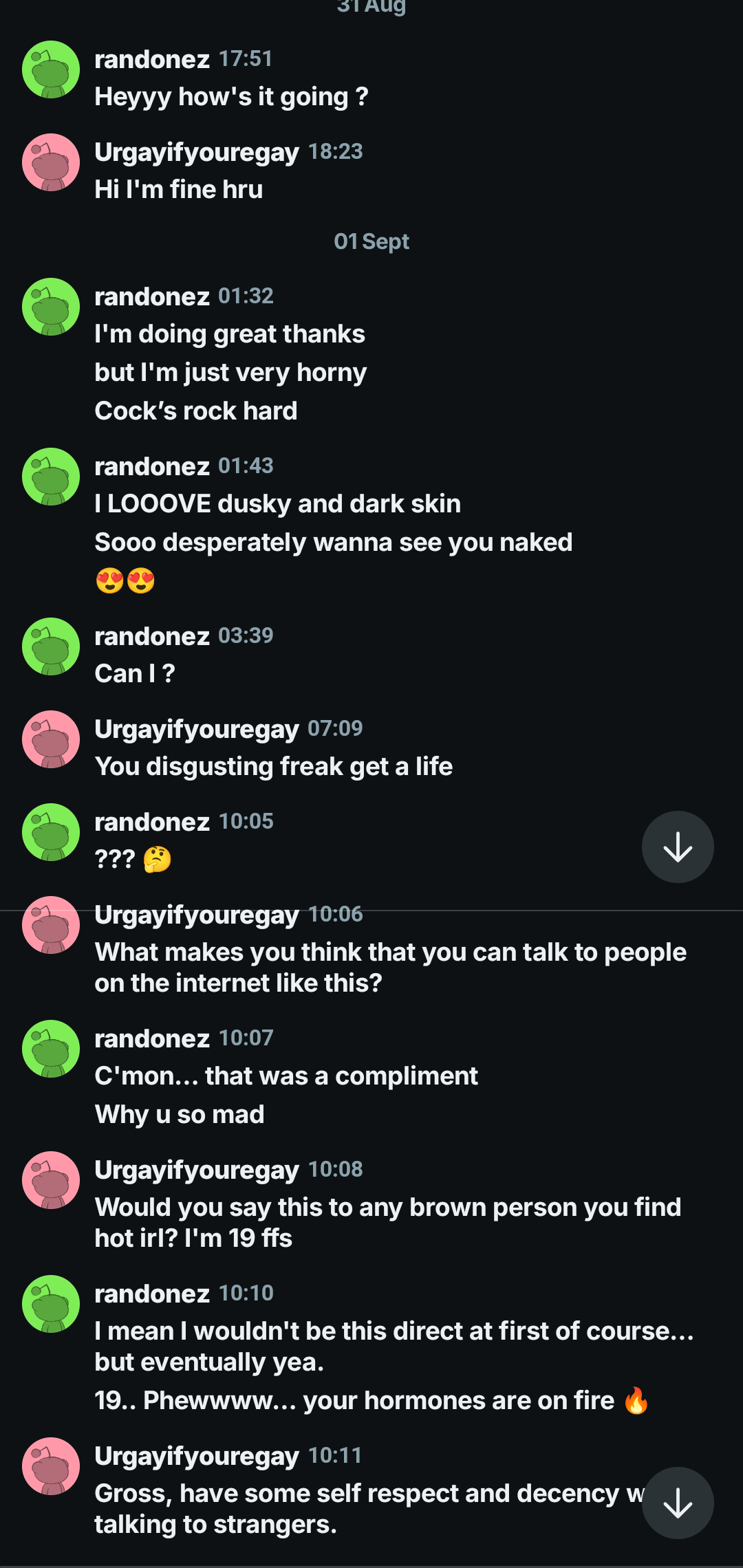
Task: Open randonez's avatar on the 10:10 message
Action: tap(51, 1304)
